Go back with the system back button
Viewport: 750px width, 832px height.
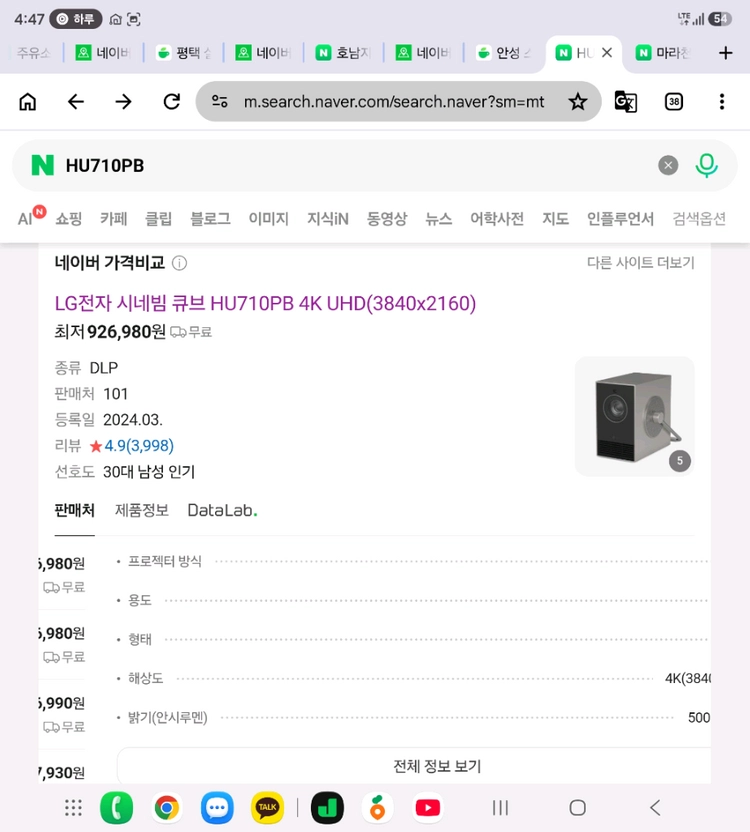656,808
